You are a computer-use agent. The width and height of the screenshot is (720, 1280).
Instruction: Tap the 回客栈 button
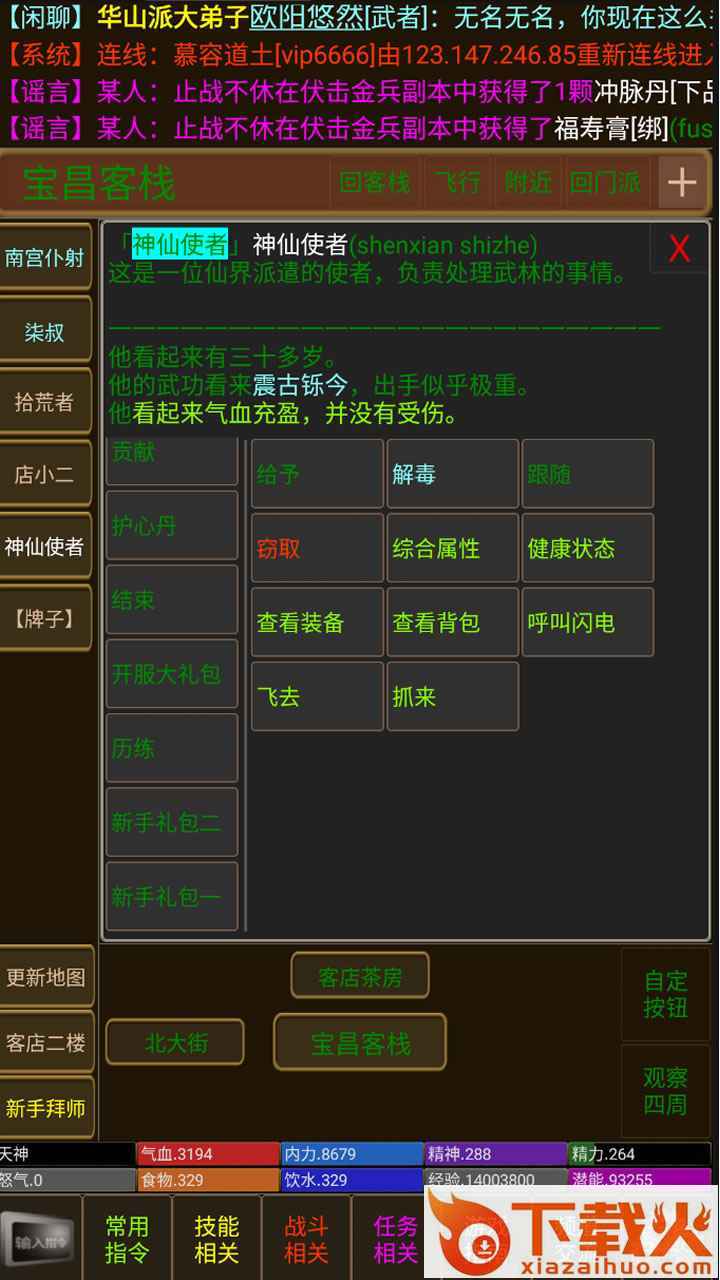click(375, 183)
